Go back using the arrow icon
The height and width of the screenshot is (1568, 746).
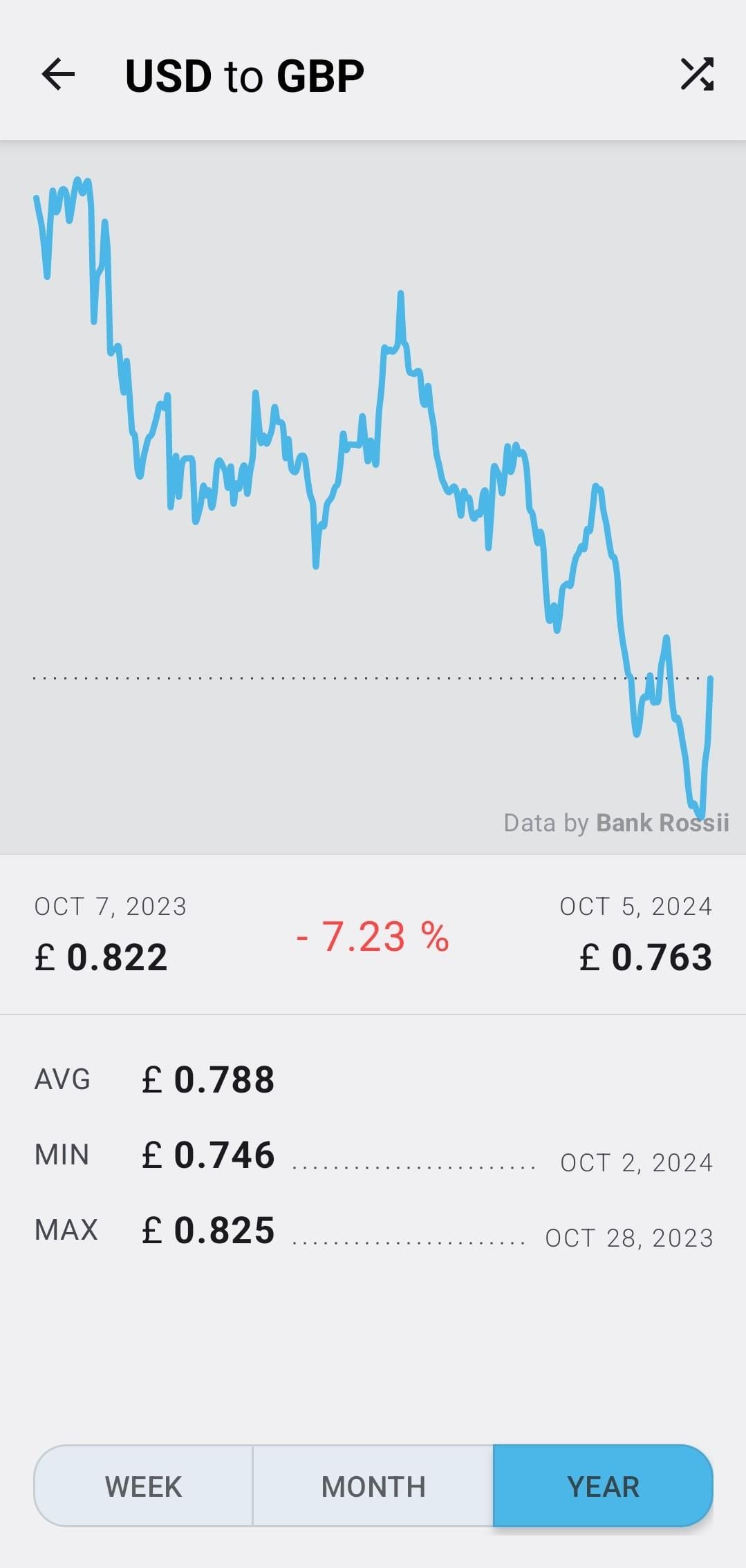coord(58,75)
